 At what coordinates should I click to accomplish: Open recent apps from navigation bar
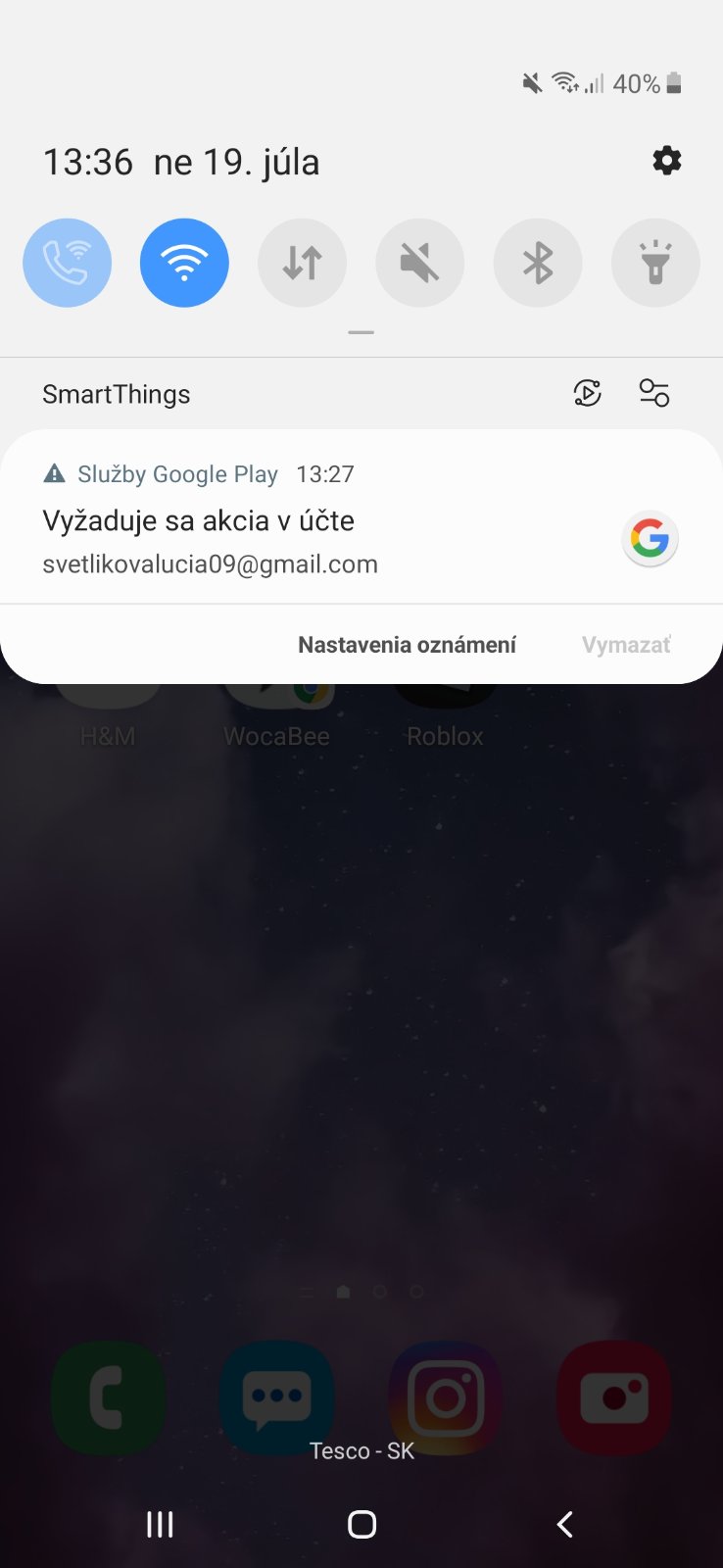(160, 1524)
